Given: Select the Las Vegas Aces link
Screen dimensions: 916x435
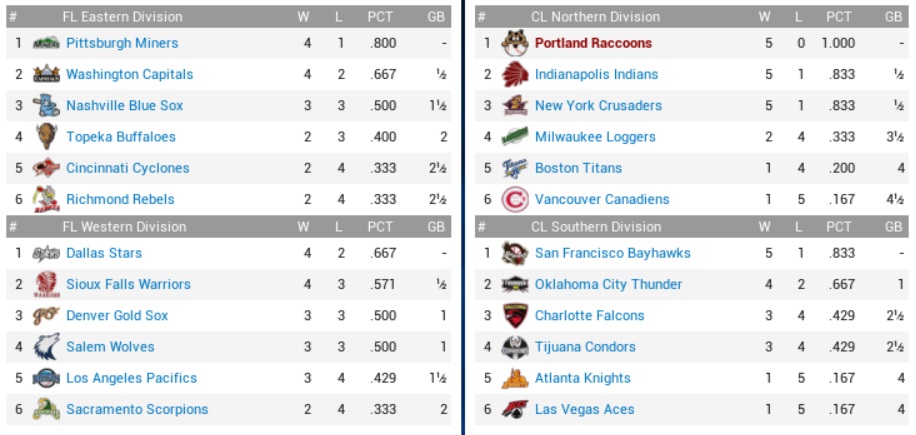Looking at the screenshot, I should pos(584,409).
